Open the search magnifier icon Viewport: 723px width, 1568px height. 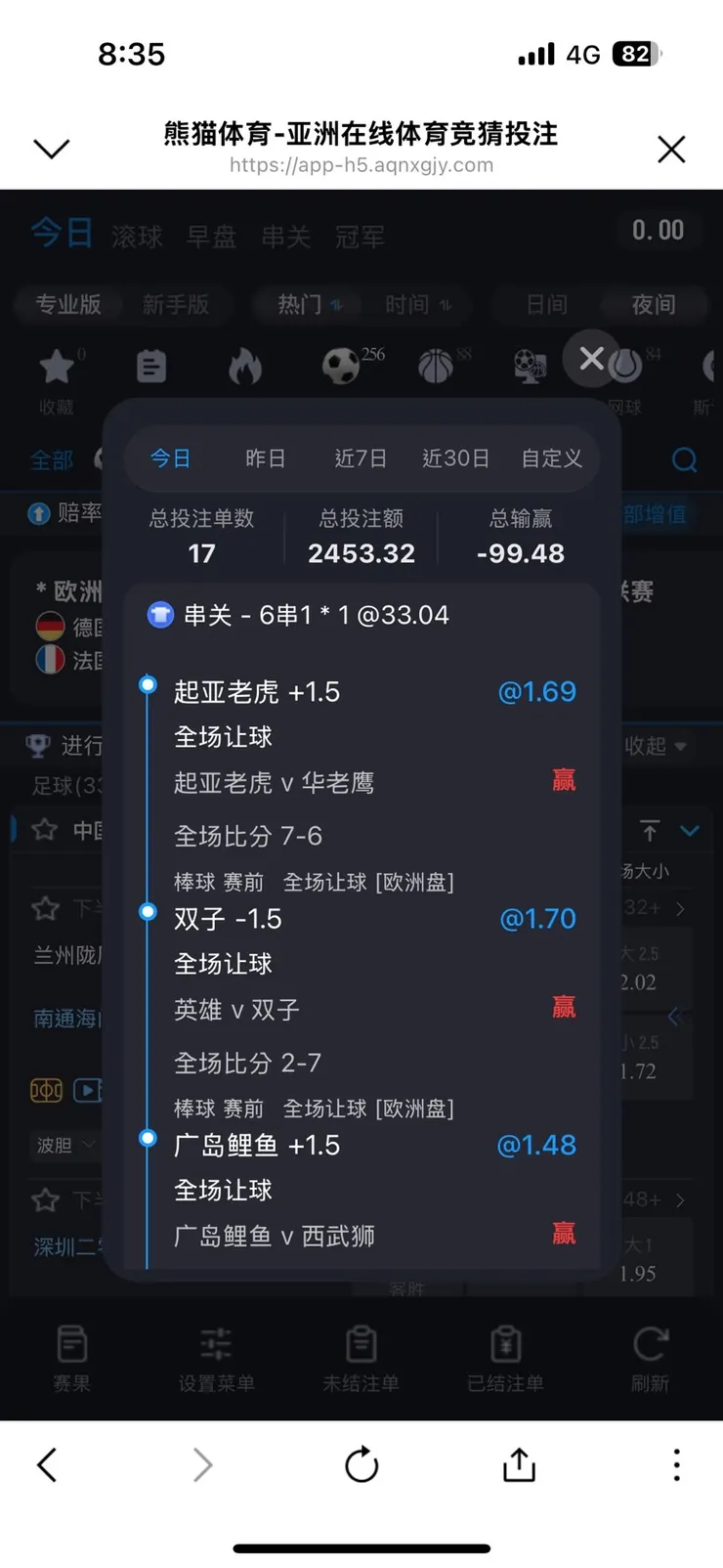[x=684, y=459]
